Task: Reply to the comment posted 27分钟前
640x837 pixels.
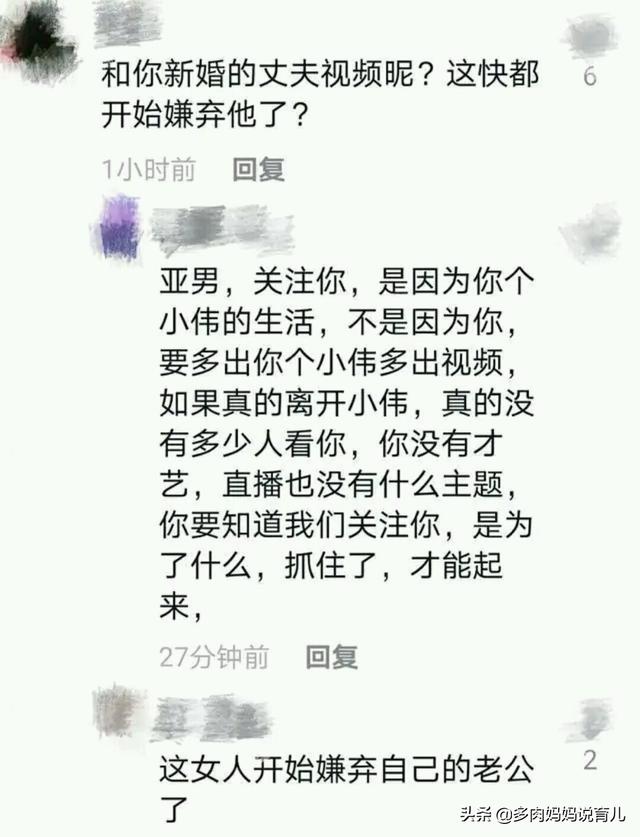Action: [331, 656]
